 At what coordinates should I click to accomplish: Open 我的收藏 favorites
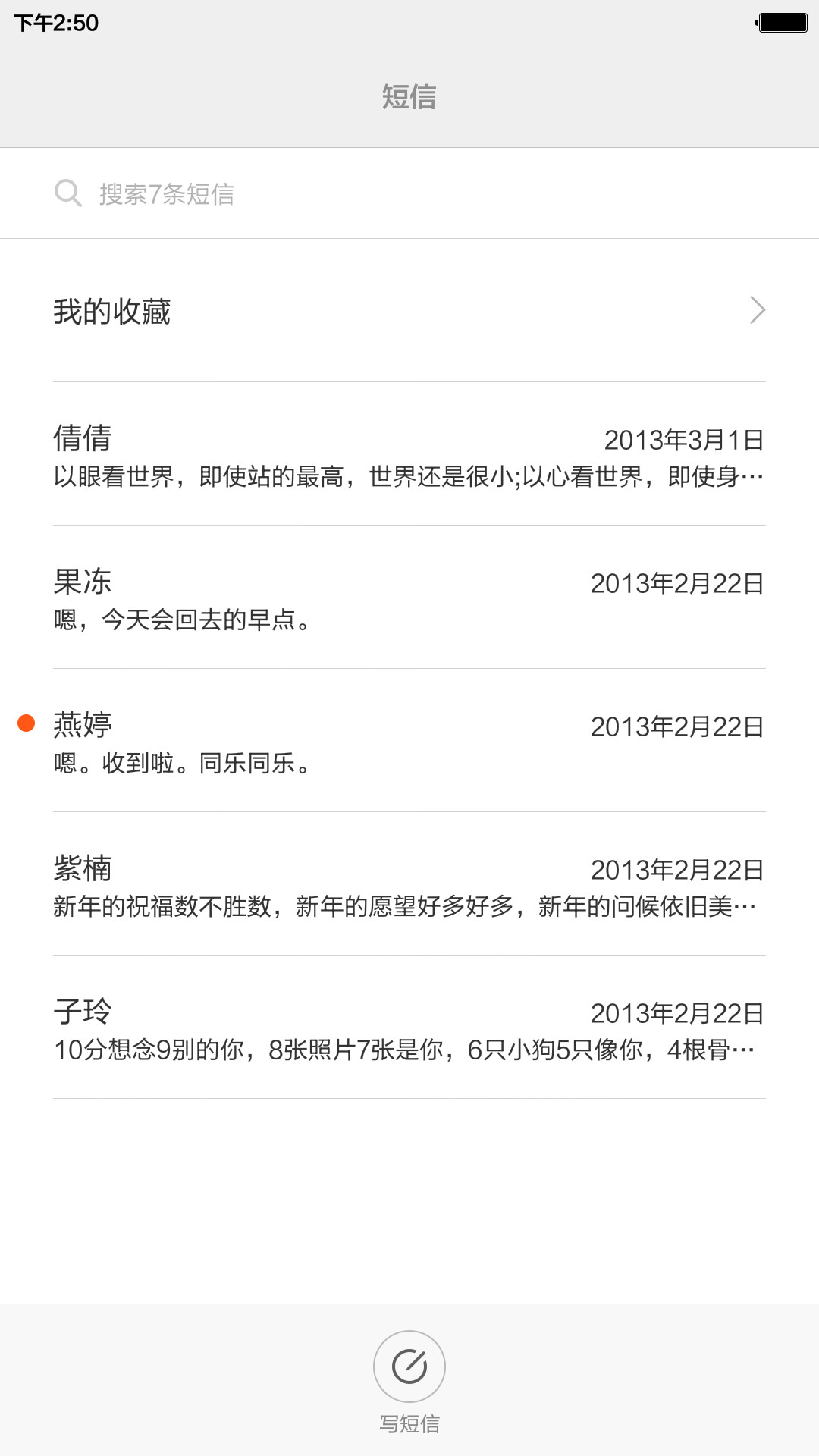coord(409,311)
